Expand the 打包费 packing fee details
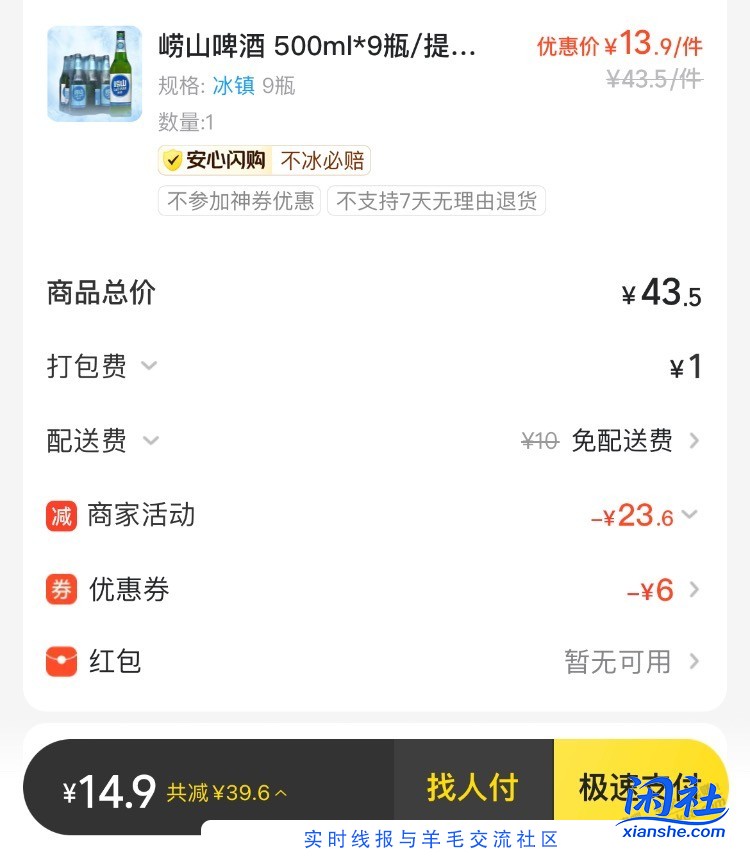The height and width of the screenshot is (868, 750). pos(149,367)
